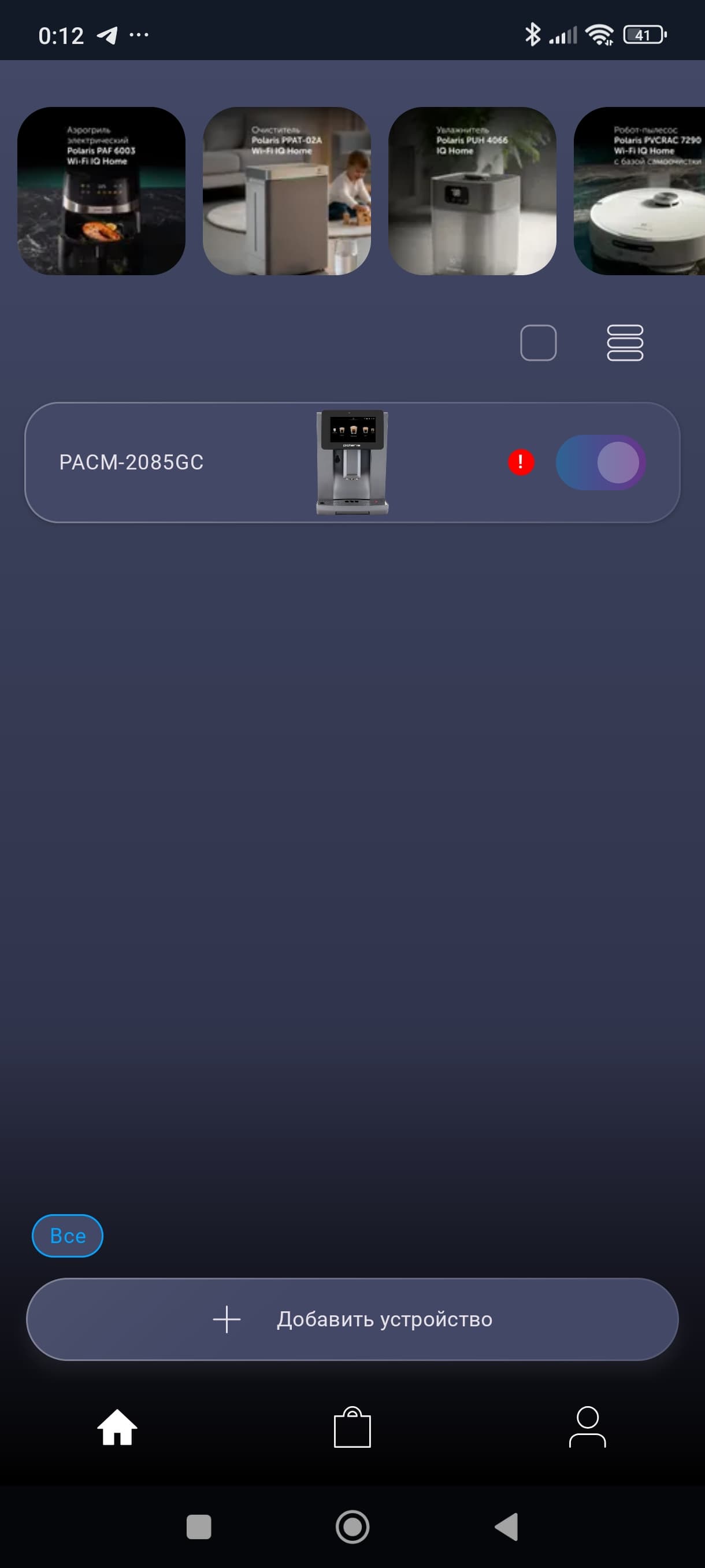Open the profile tab
Screen dimensions: 705x1568
click(587, 1427)
